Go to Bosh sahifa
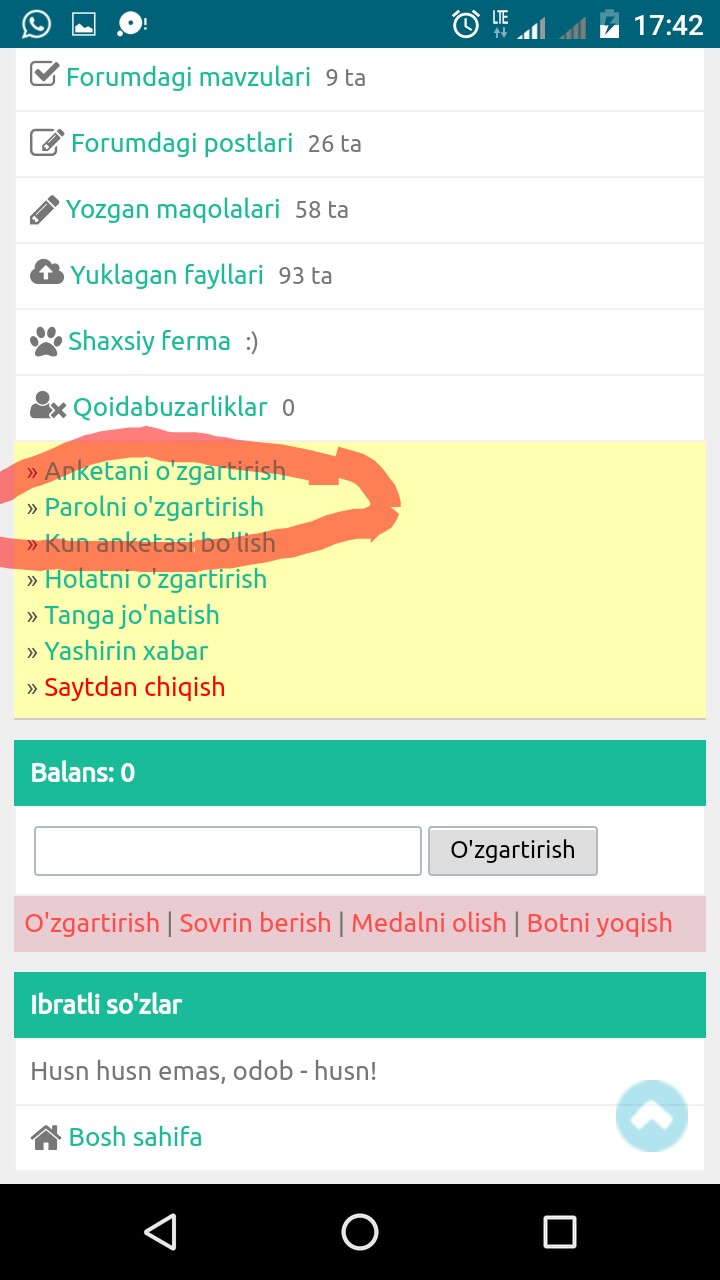The width and height of the screenshot is (720, 1280). click(x=135, y=1138)
